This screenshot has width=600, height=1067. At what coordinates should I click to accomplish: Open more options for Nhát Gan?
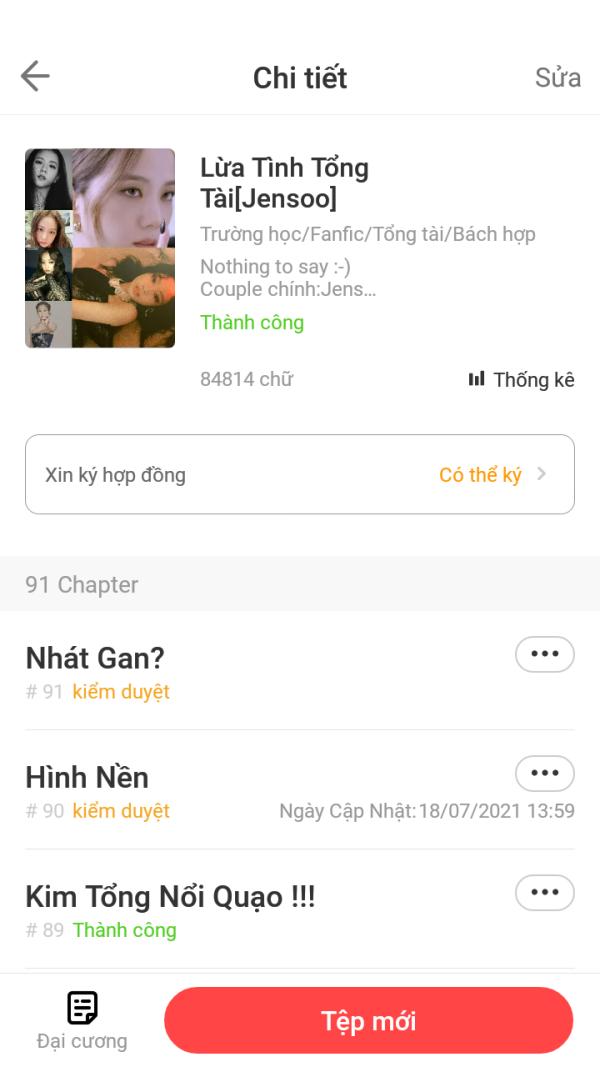click(x=545, y=654)
